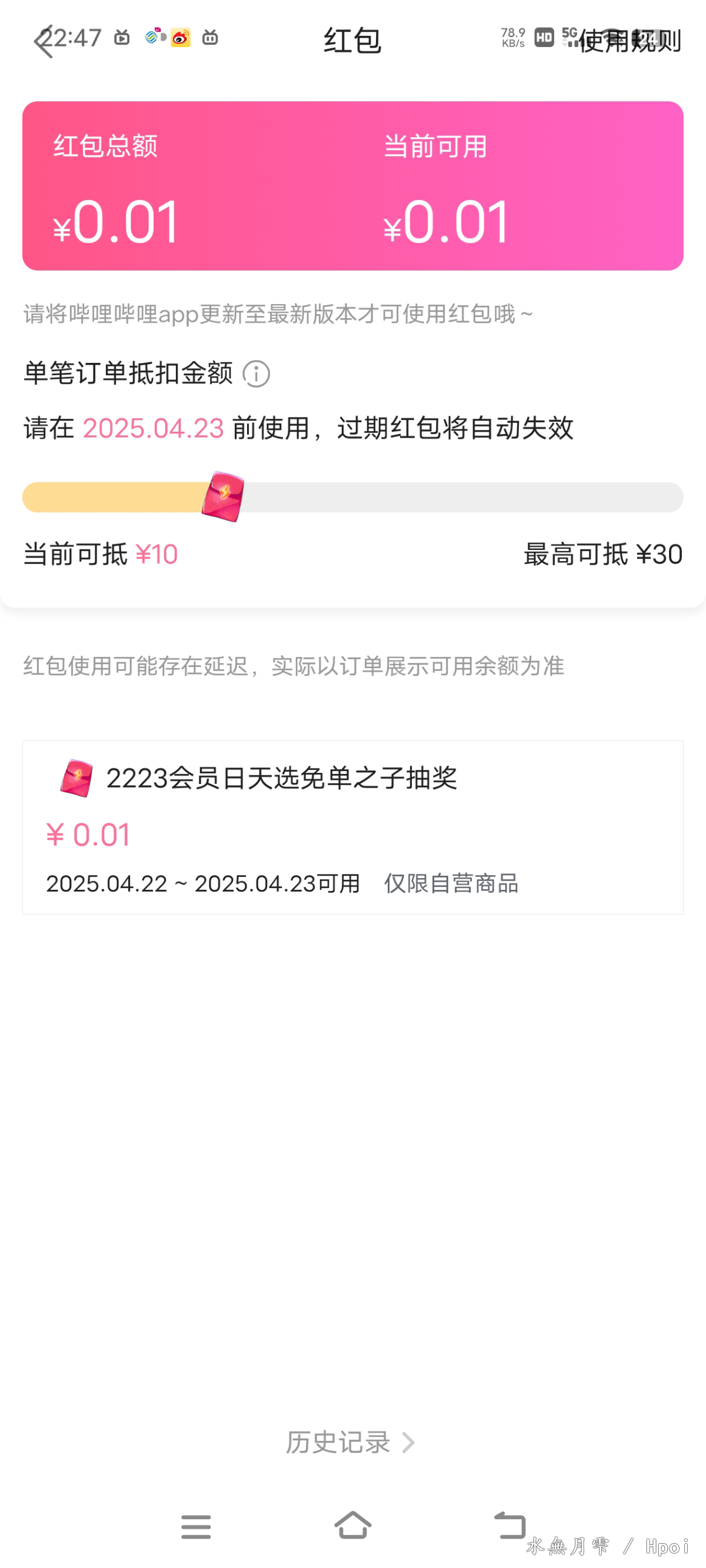Open the Weibo icon in the status bar
The height and width of the screenshot is (1568, 706).
(181, 38)
